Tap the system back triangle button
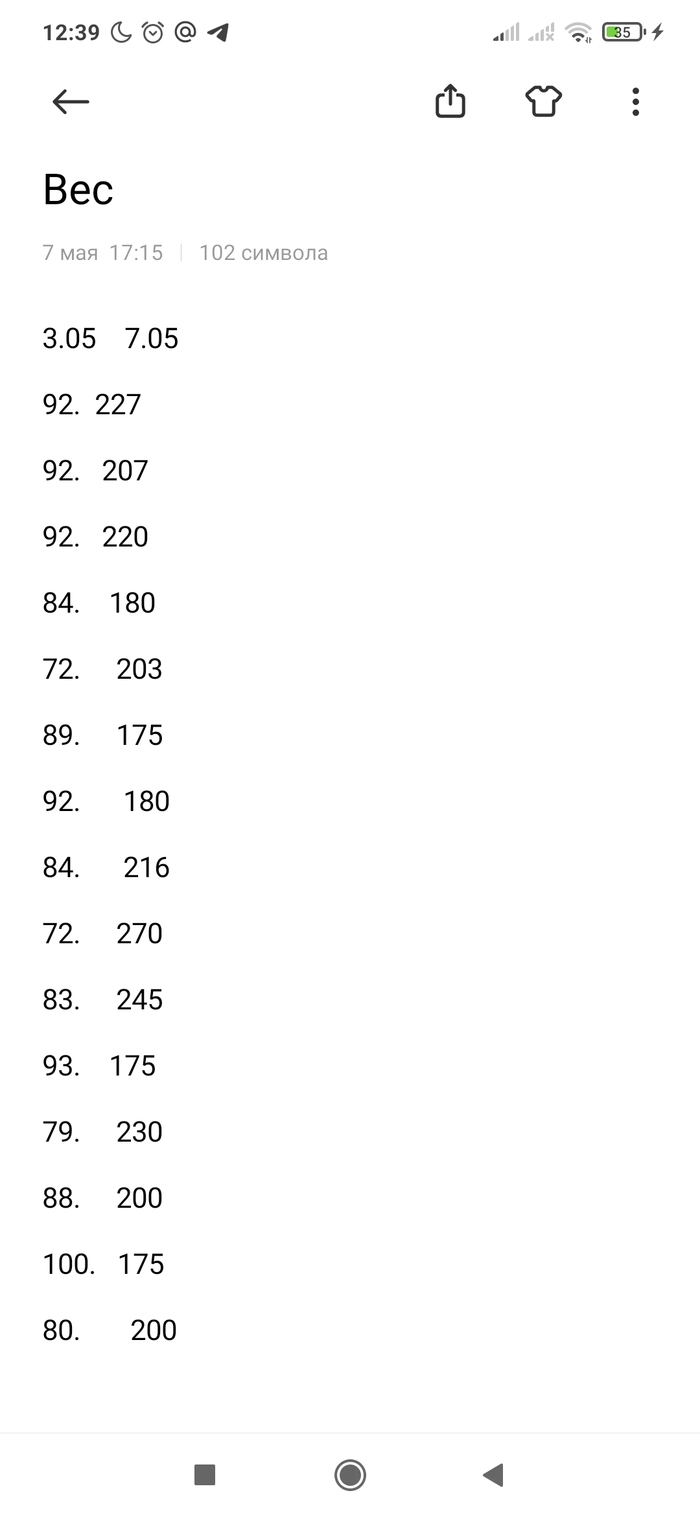Image resolution: width=700 pixels, height=1517 pixels. 493,1474
